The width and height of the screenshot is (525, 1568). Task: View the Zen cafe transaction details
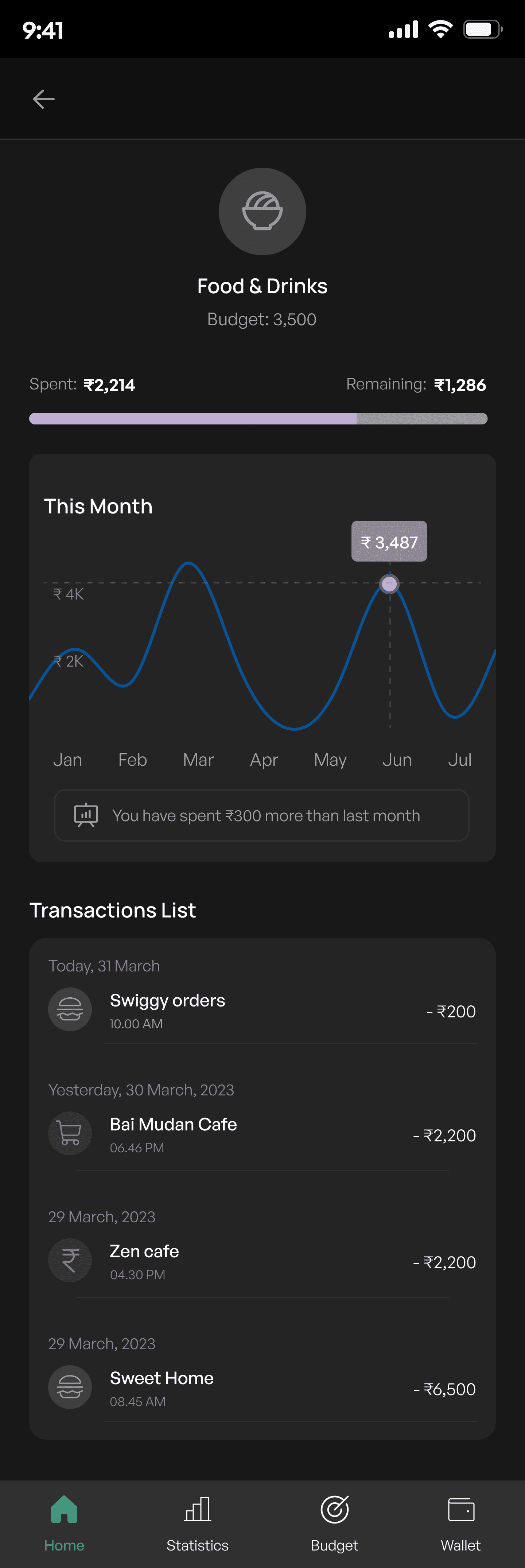pyautogui.click(x=262, y=1261)
